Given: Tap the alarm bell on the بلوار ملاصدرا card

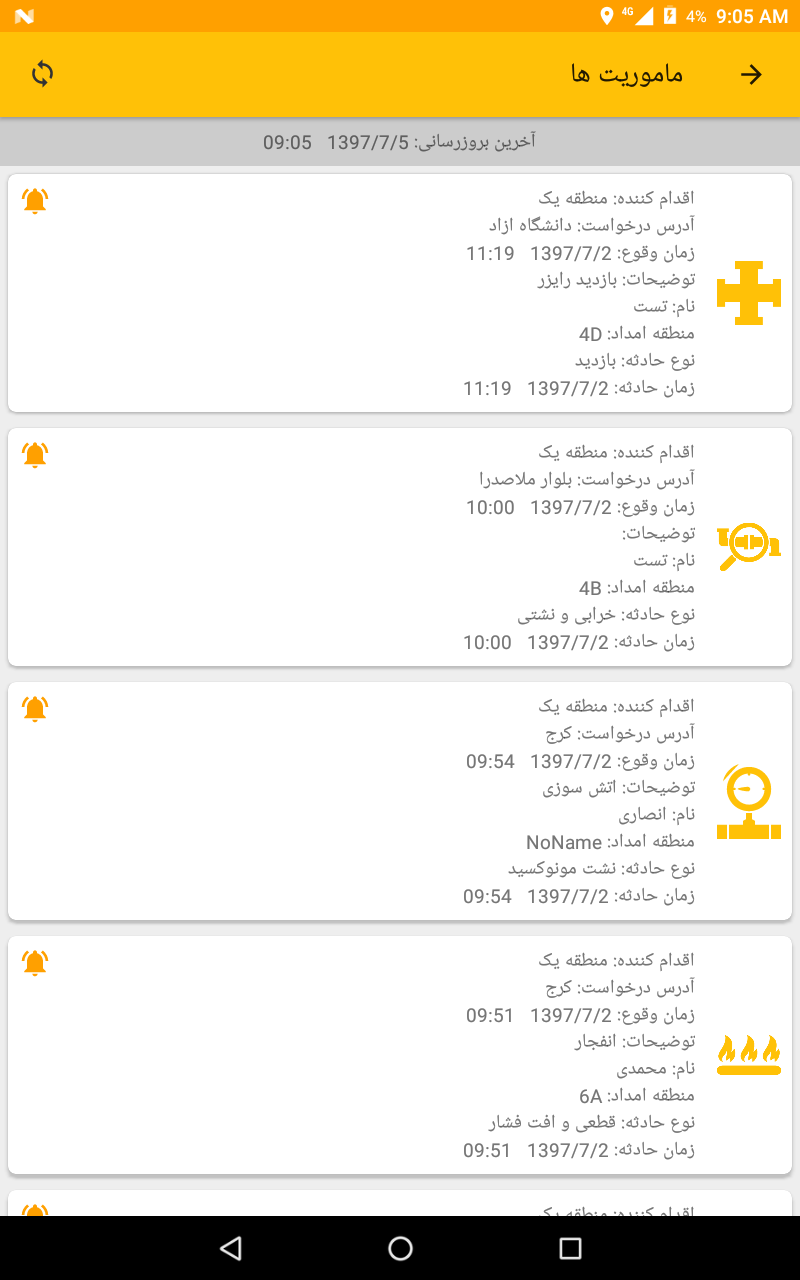Looking at the screenshot, I should point(35,455).
